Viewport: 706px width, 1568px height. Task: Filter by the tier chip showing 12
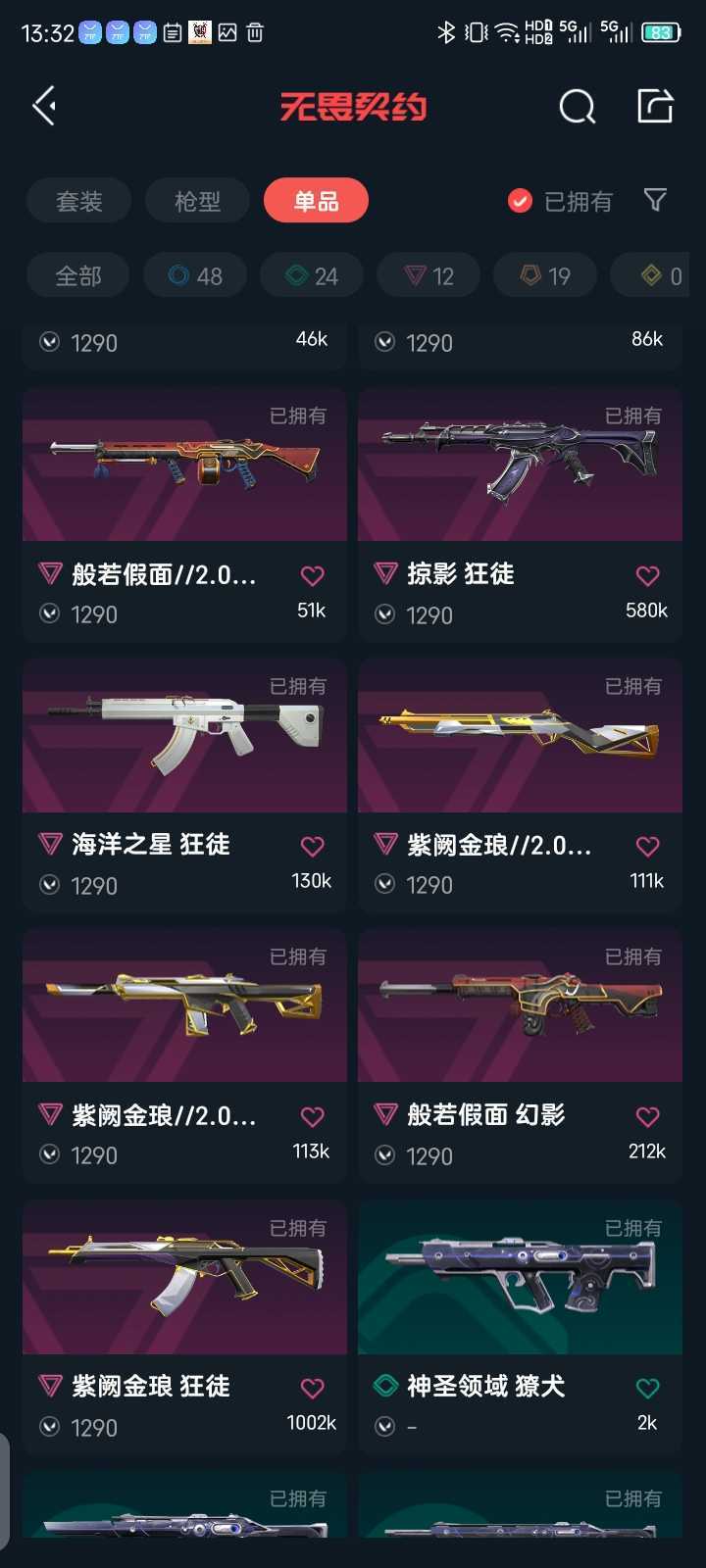pos(429,275)
